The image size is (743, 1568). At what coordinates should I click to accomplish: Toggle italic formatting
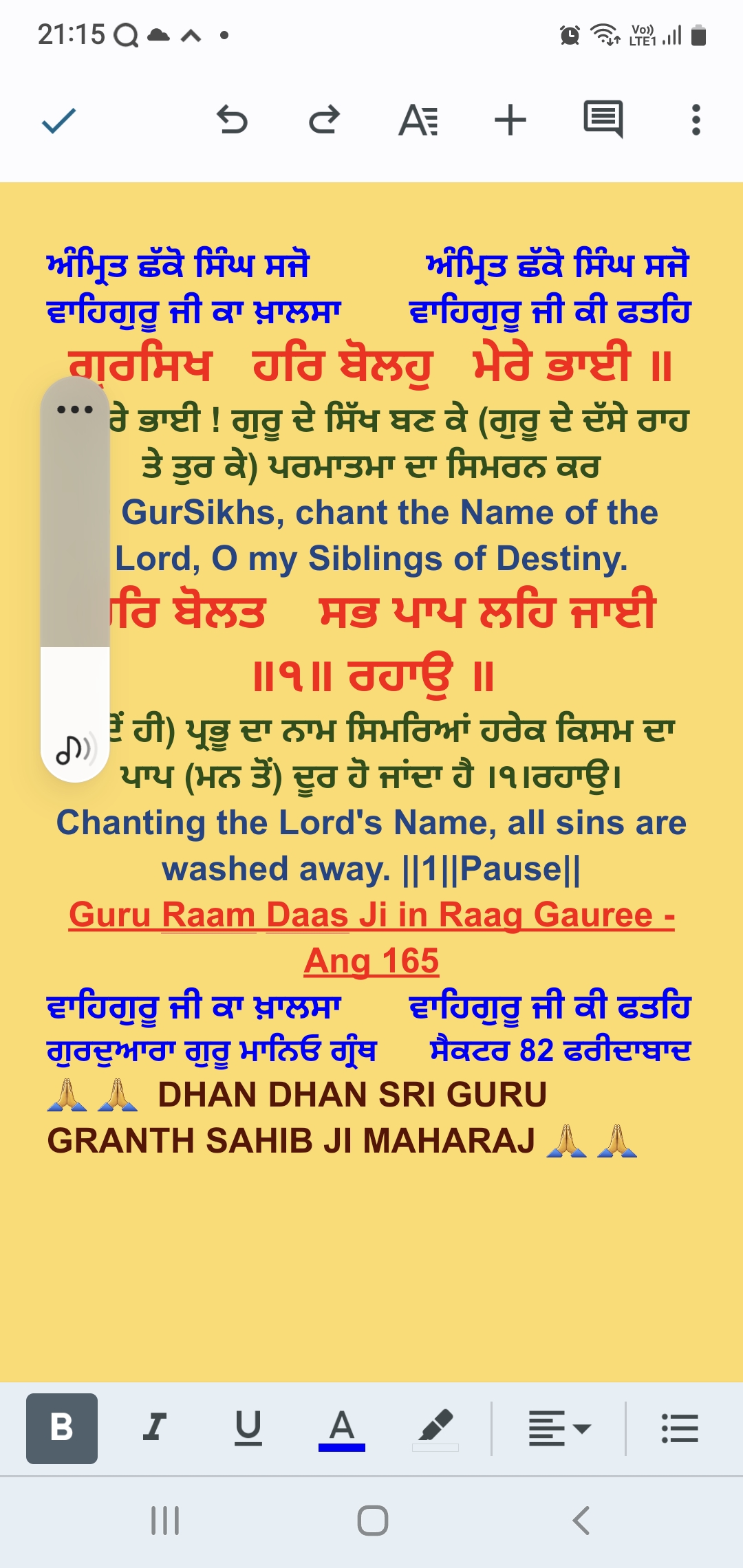click(x=155, y=1428)
